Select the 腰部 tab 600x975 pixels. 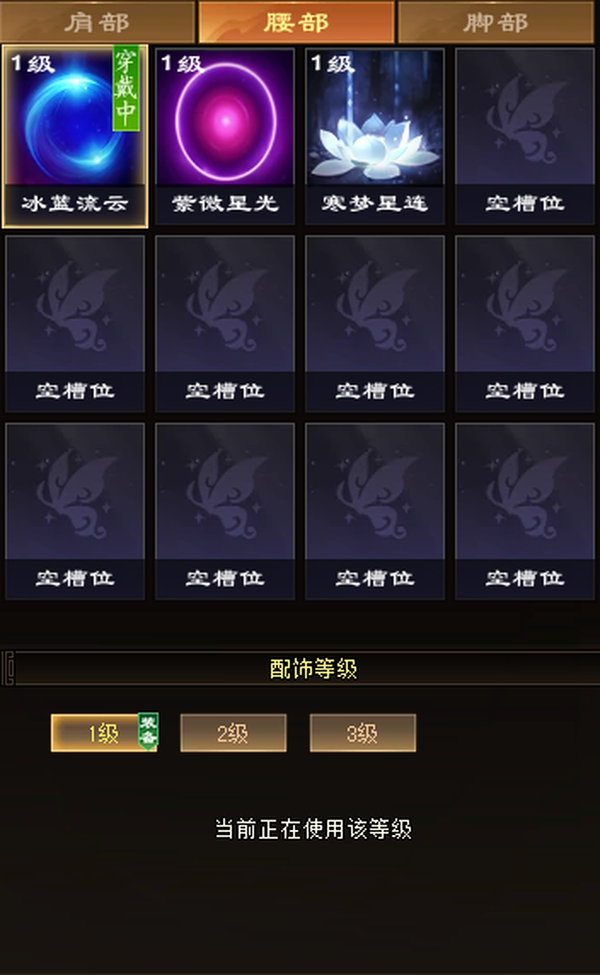coord(296,22)
